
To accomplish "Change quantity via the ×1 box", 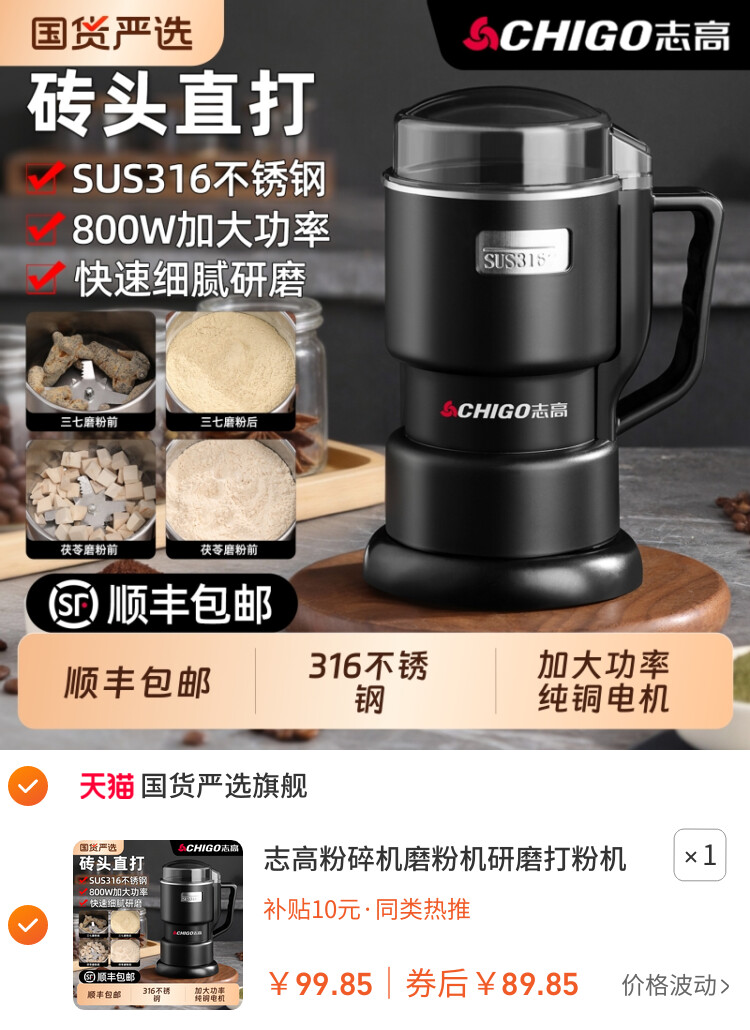I will 699,855.
